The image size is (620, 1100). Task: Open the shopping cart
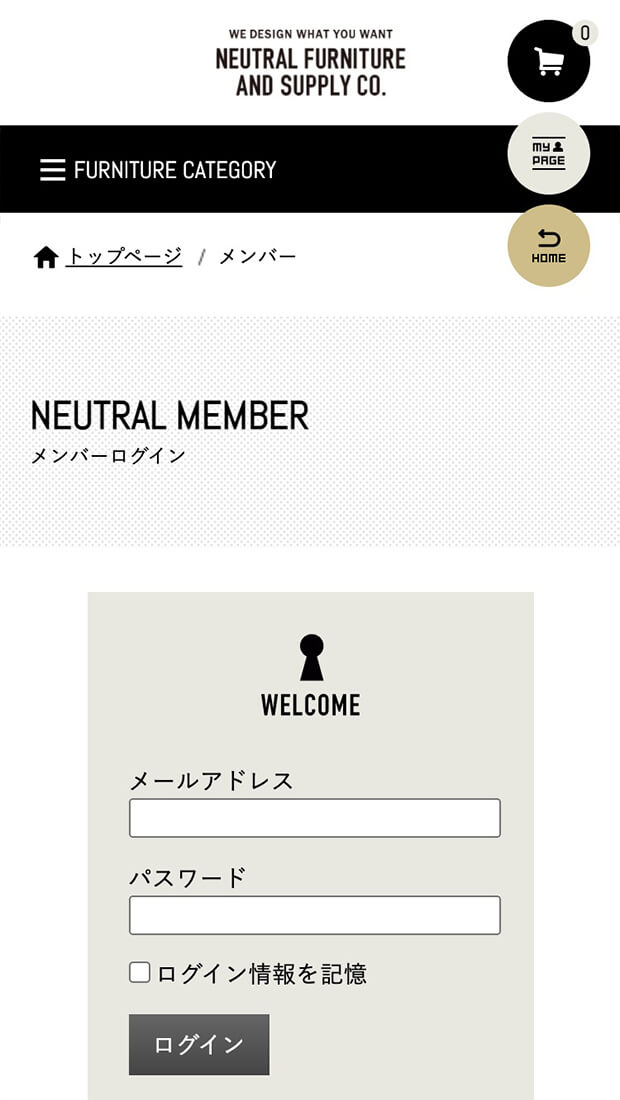548,61
